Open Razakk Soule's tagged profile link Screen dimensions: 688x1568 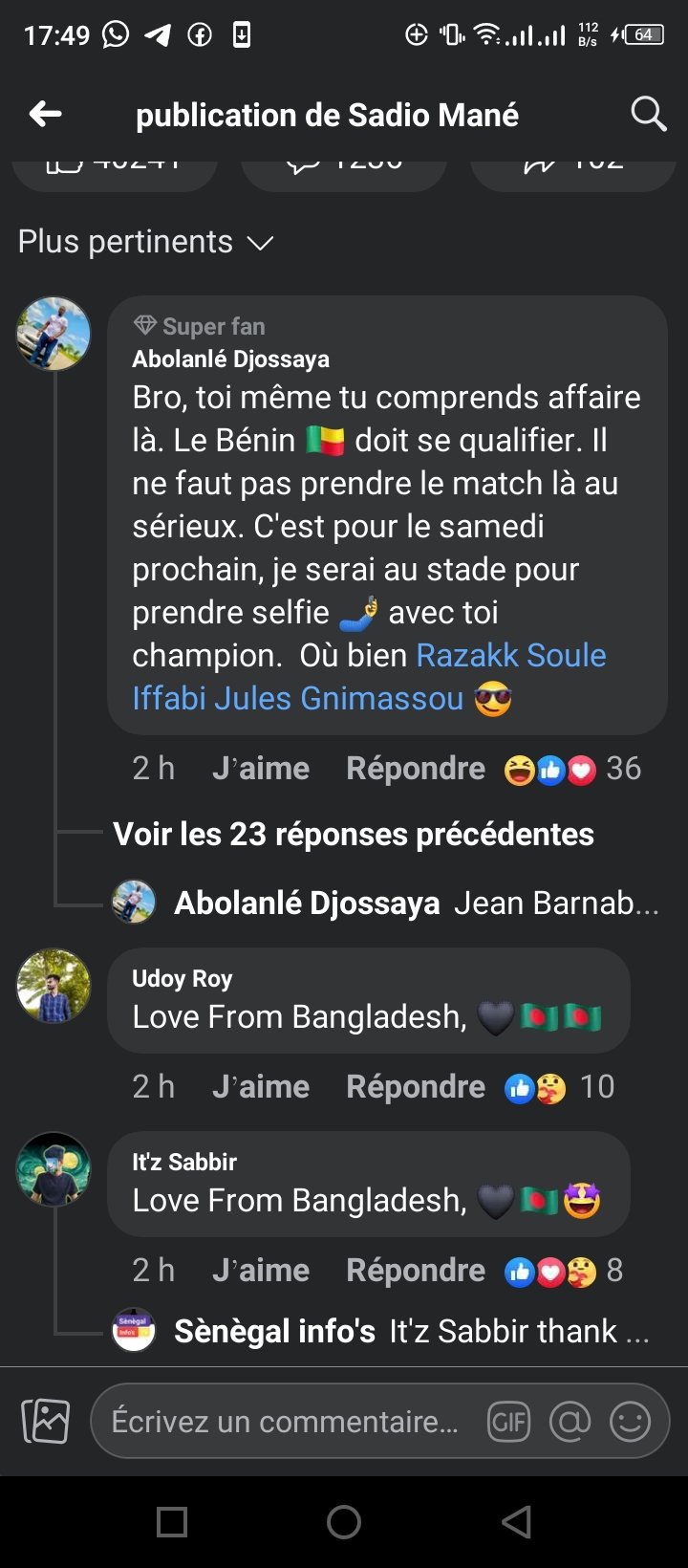[511, 655]
